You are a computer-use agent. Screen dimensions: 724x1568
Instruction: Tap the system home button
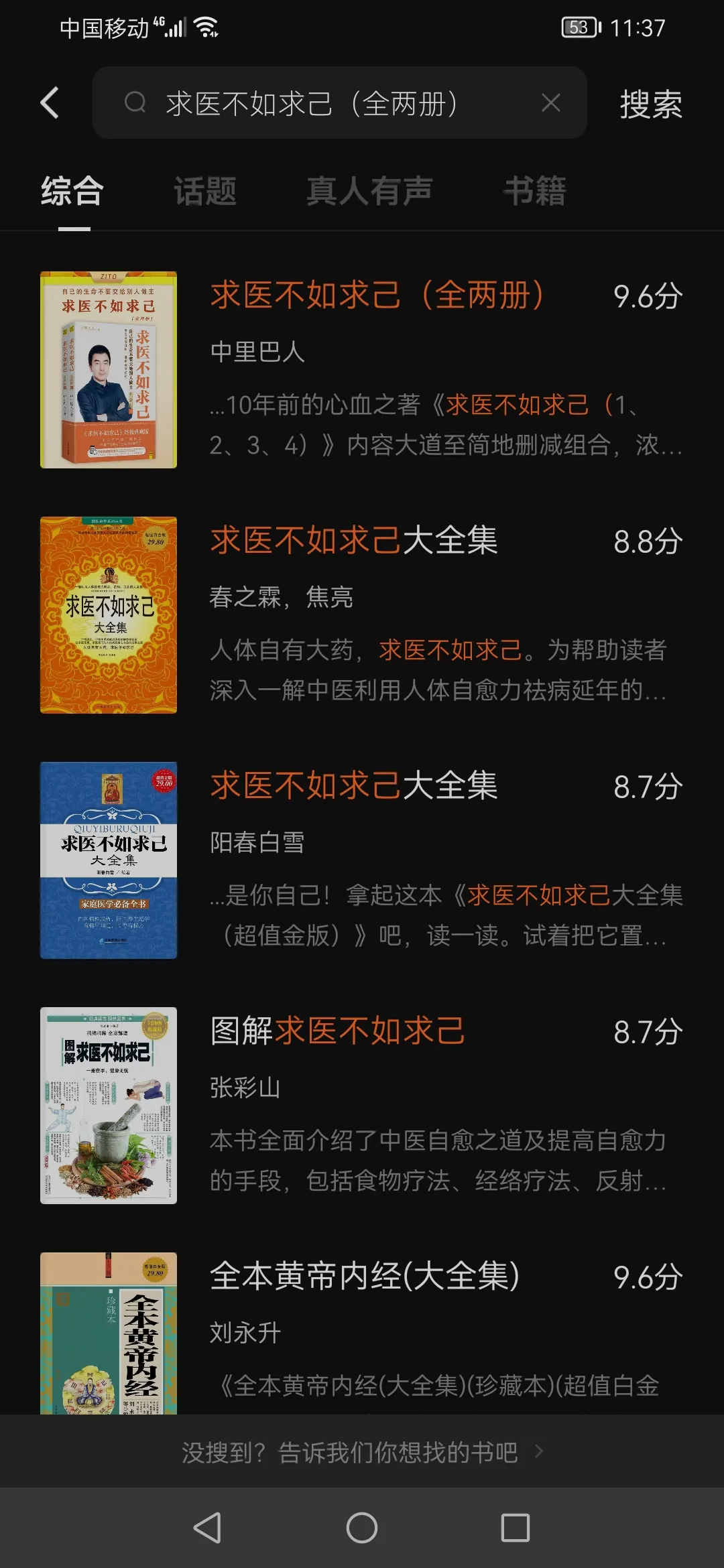click(x=362, y=1528)
